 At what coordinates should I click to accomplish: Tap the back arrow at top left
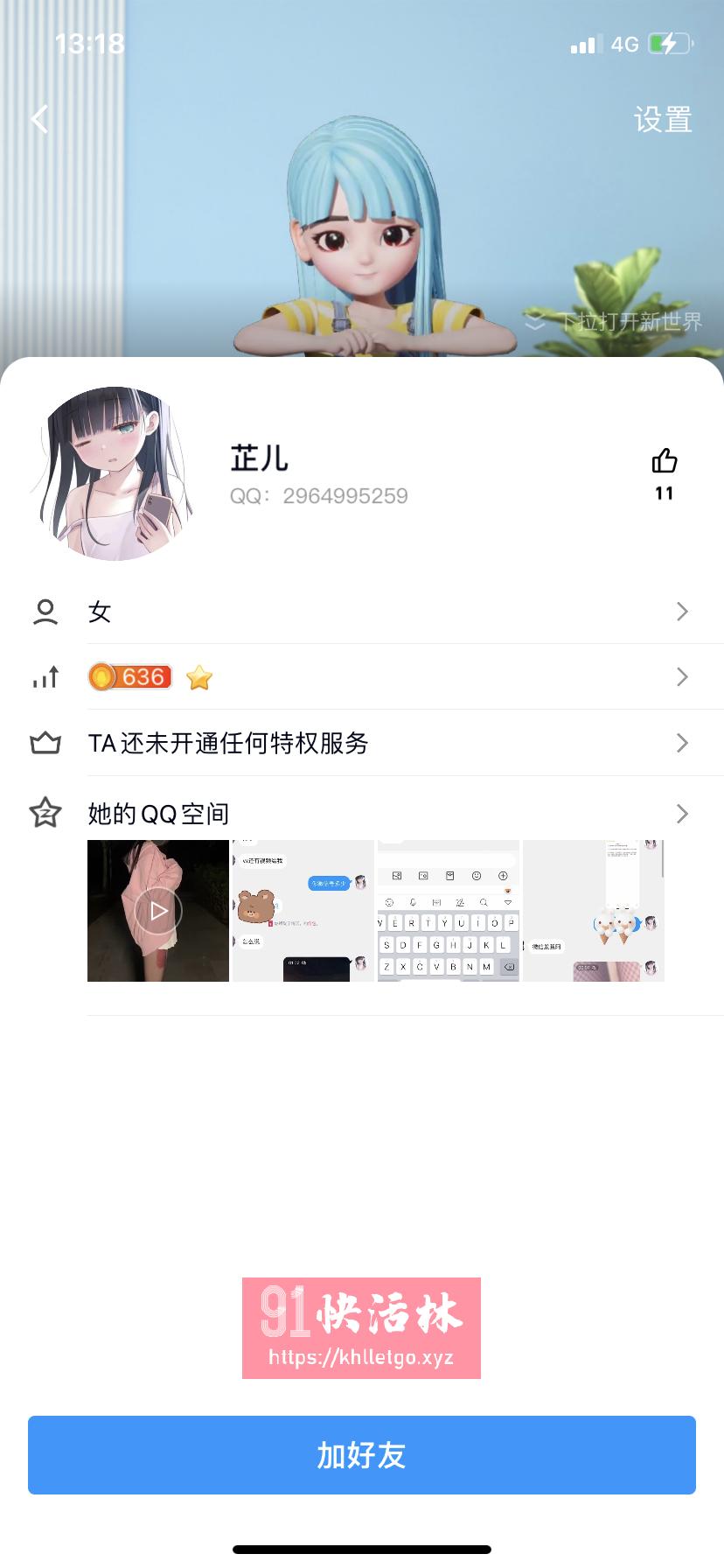click(x=38, y=118)
